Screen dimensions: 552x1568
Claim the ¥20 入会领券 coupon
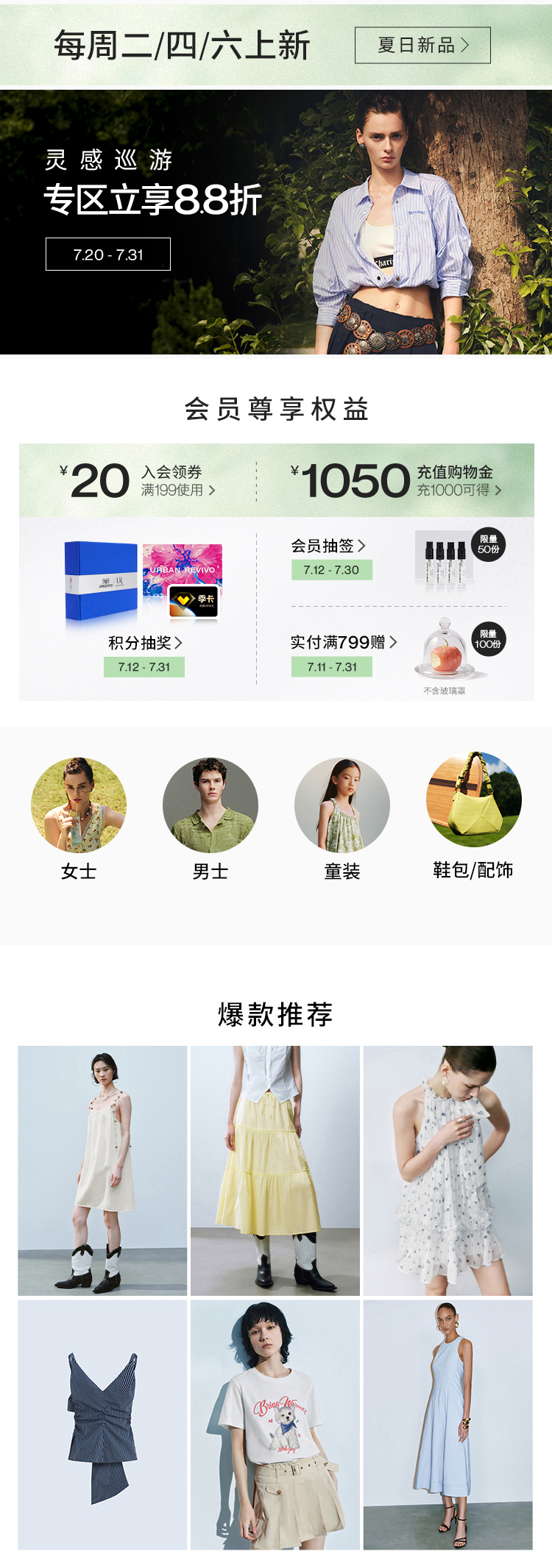click(x=138, y=481)
